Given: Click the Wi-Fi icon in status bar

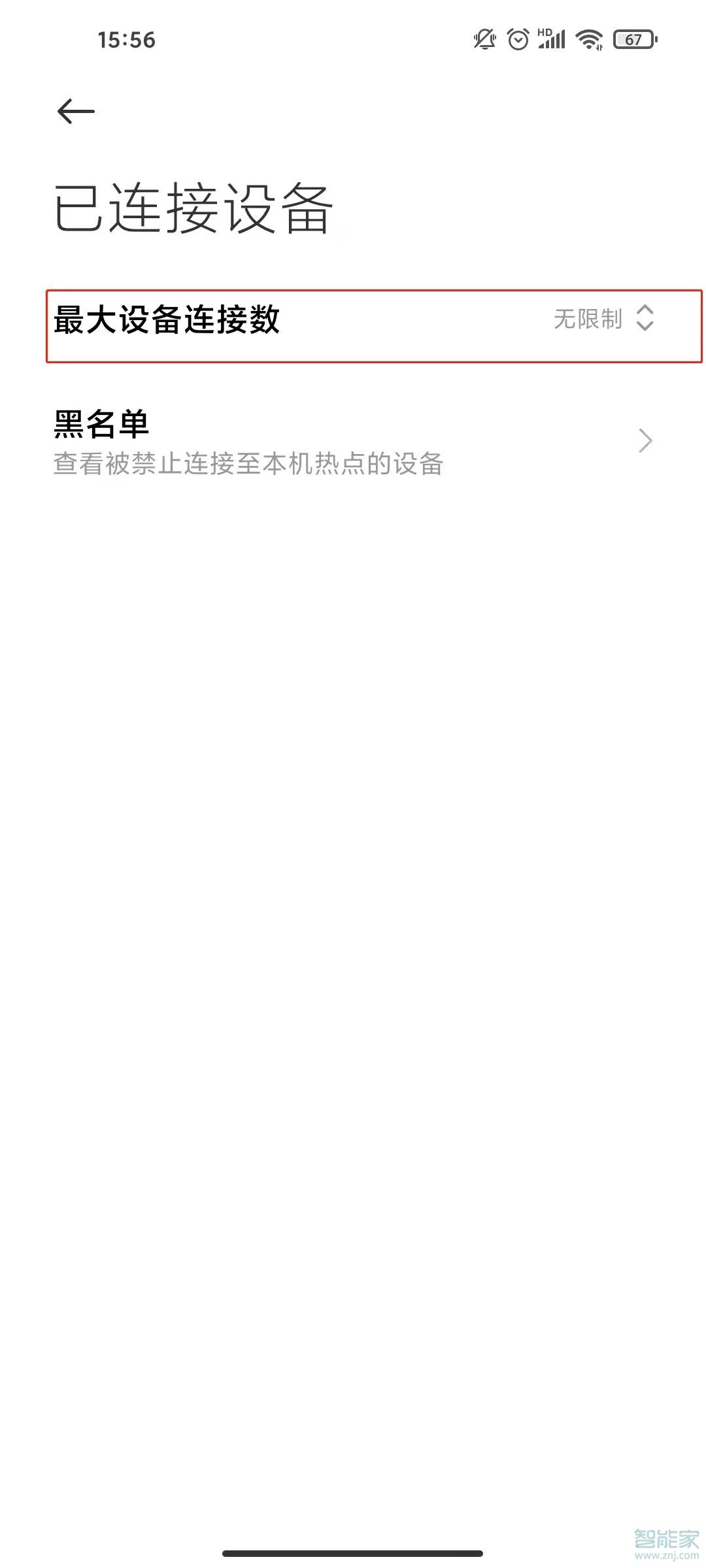Looking at the screenshot, I should (x=588, y=41).
